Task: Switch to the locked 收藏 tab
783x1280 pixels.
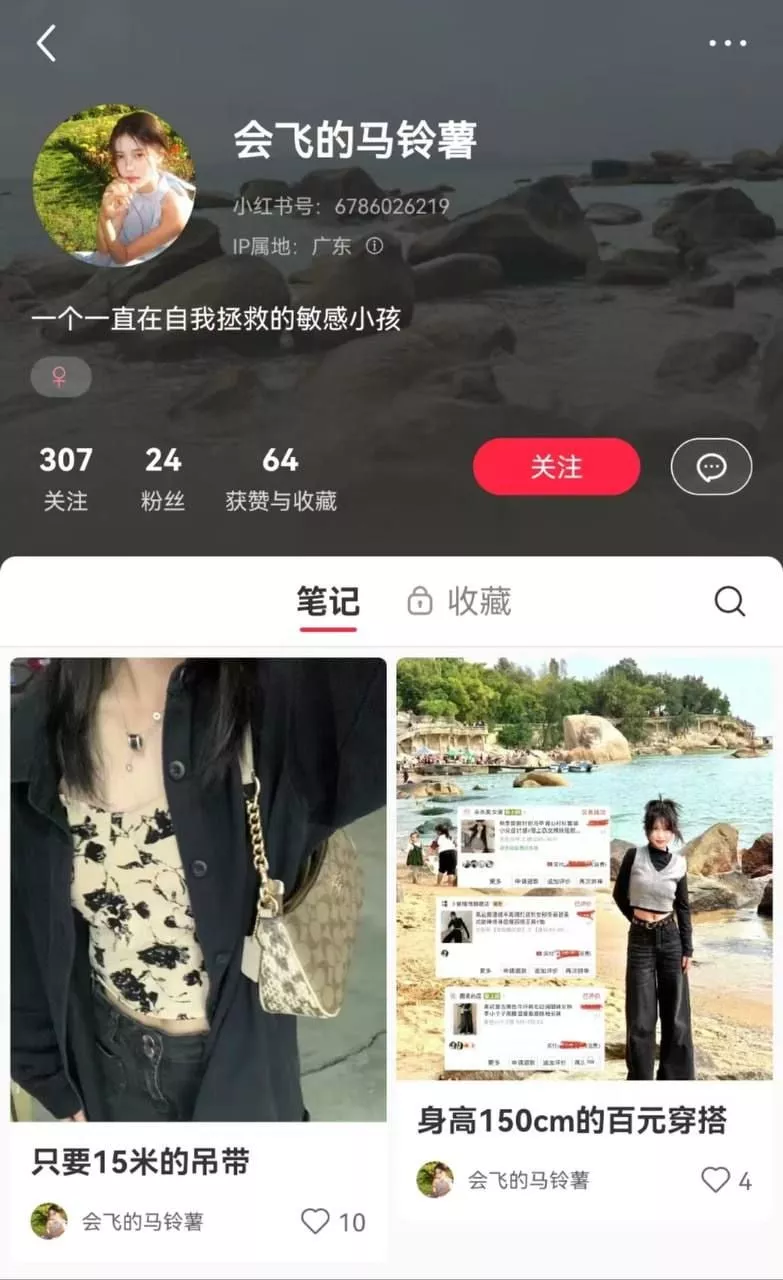Action: click(x=460, y=601)
